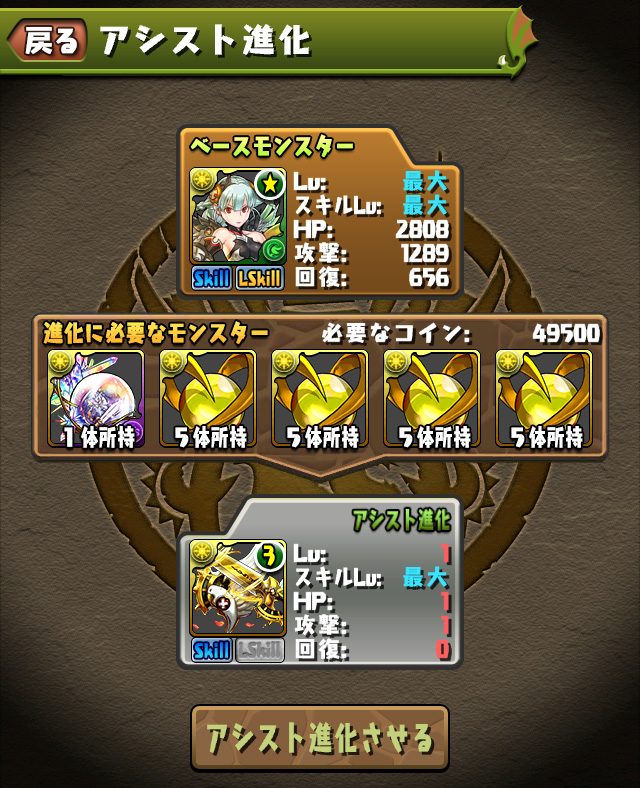This screenshot has height=788, width=640.
Task: View the base monster's Skill
Action: click(x=211, y=278)
